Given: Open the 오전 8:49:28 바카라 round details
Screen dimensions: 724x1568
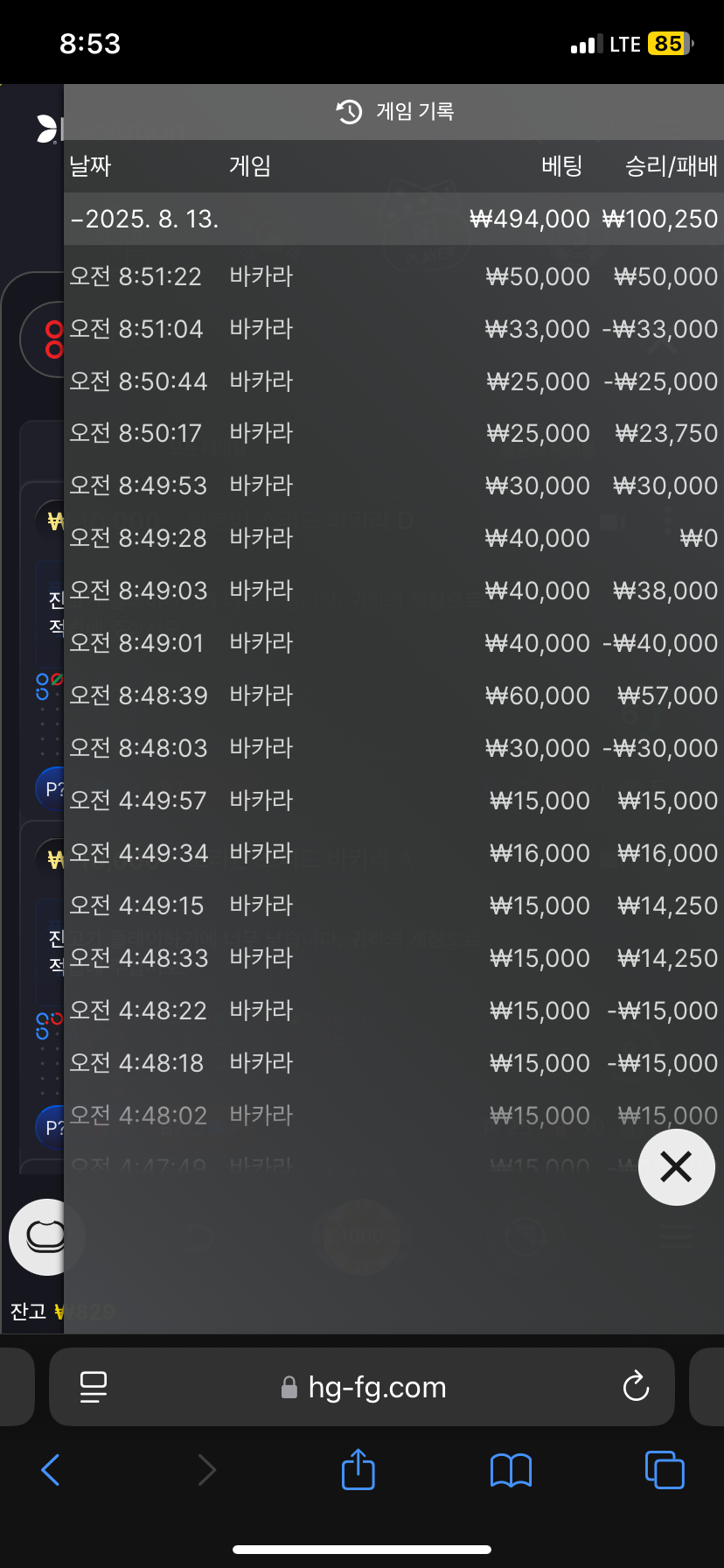Looking at the screenshot, I should point(393,538).
